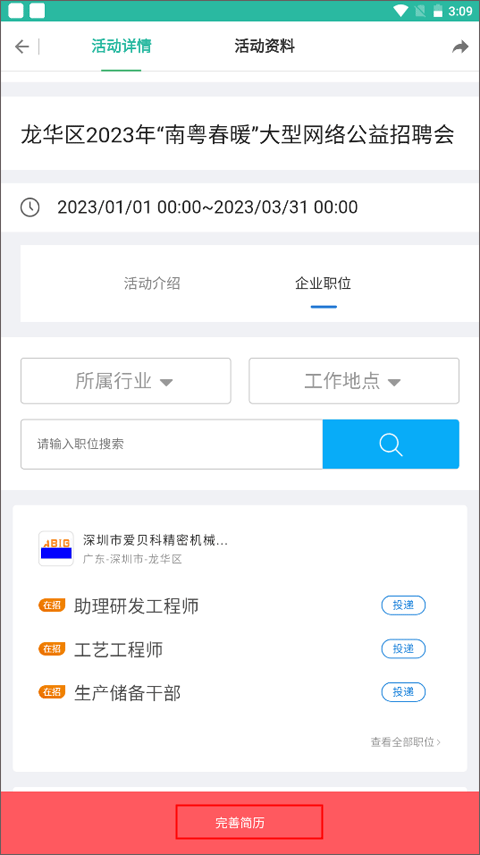Go back using the top-left arrow

click(22, 47)
